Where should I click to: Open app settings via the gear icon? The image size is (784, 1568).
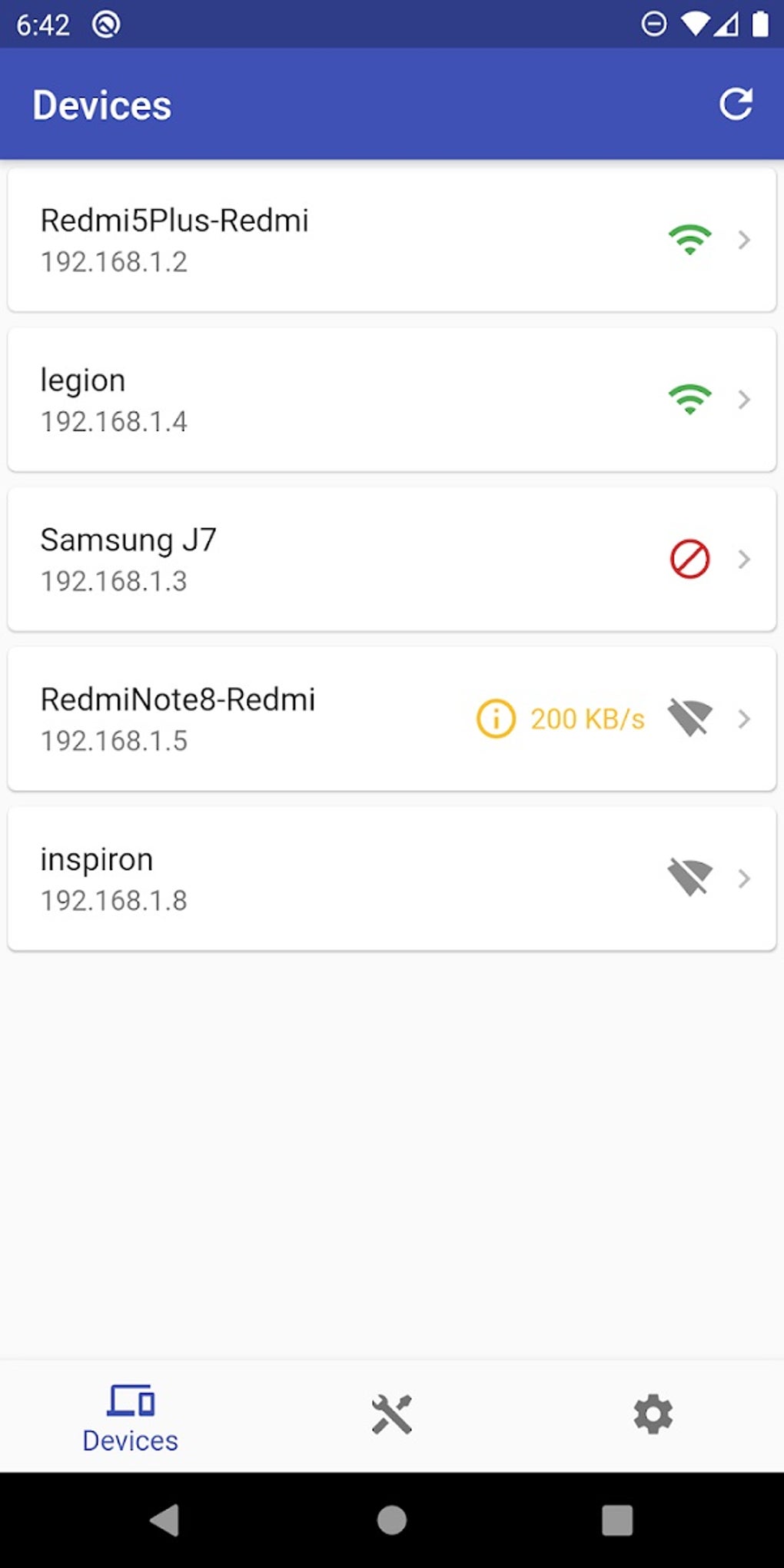click(653, 1413)
